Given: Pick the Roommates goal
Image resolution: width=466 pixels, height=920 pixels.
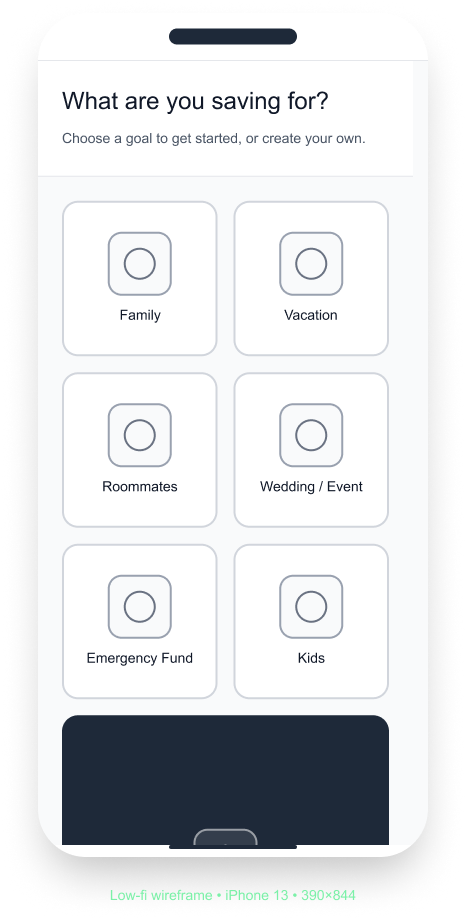Looking at the screenshot, I should [140, 450].
